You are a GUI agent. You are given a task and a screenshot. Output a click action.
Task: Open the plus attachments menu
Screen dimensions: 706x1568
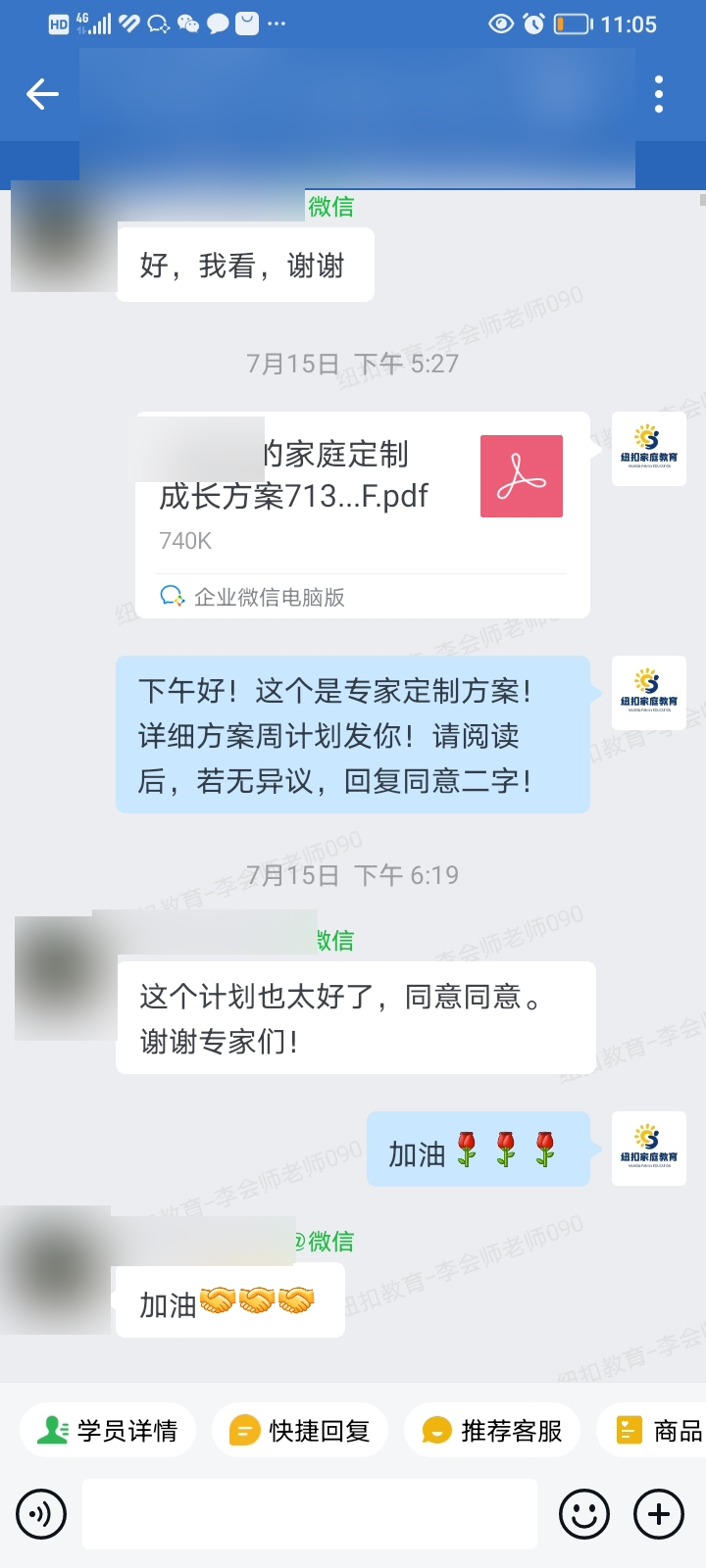click(x=659, y=1514)
